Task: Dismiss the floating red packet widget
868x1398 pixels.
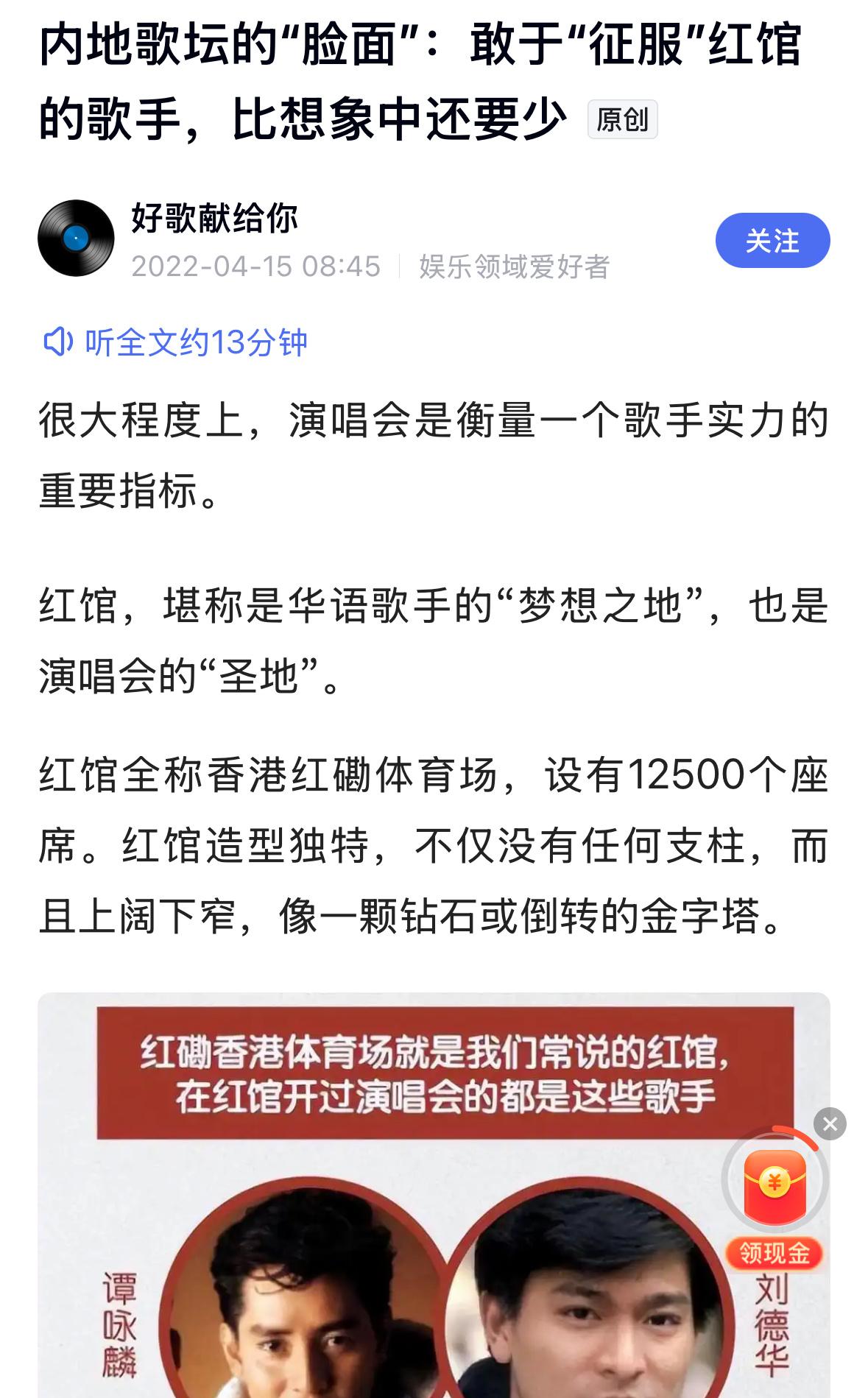Action: (x=830, y=1124)
